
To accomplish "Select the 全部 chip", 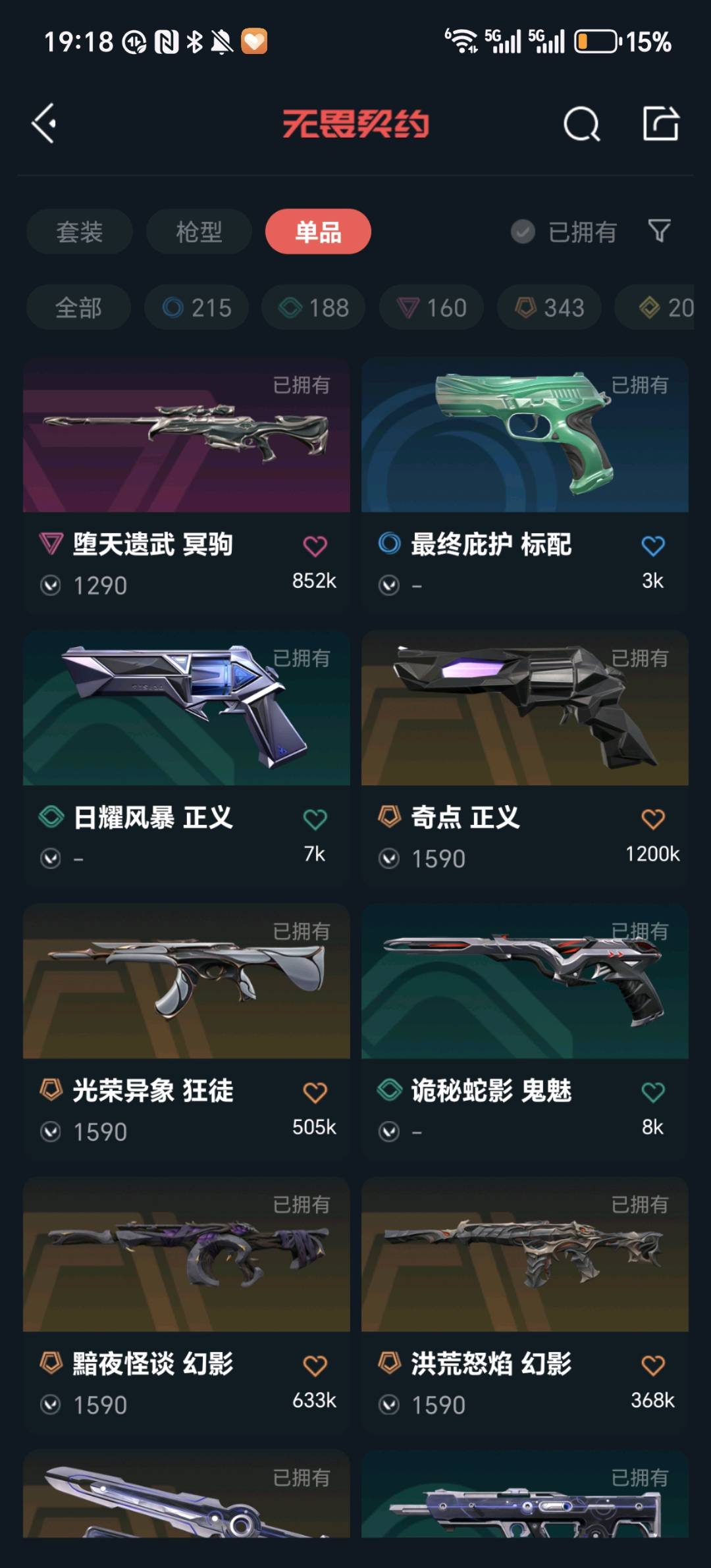I will tap(78, 307).
